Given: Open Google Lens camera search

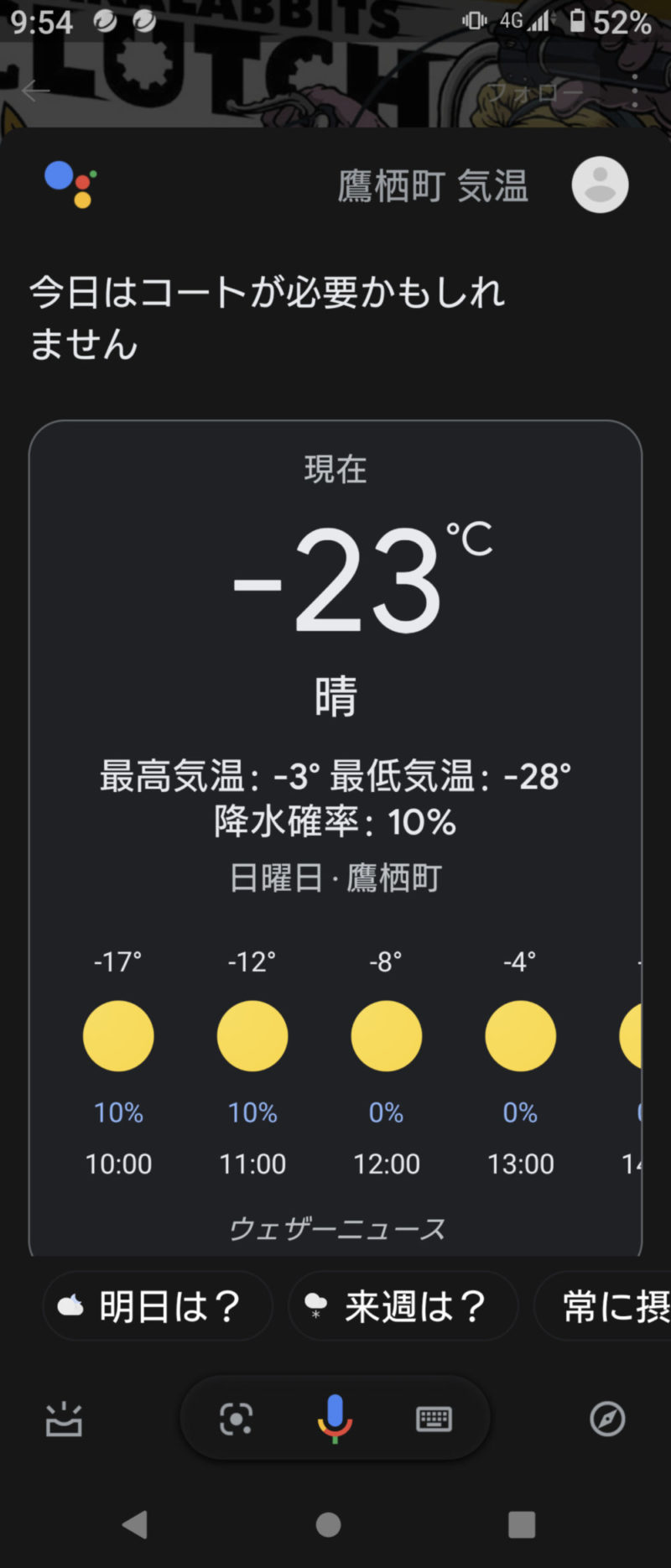Looking at the screenshot, I should coord(237,1419).
